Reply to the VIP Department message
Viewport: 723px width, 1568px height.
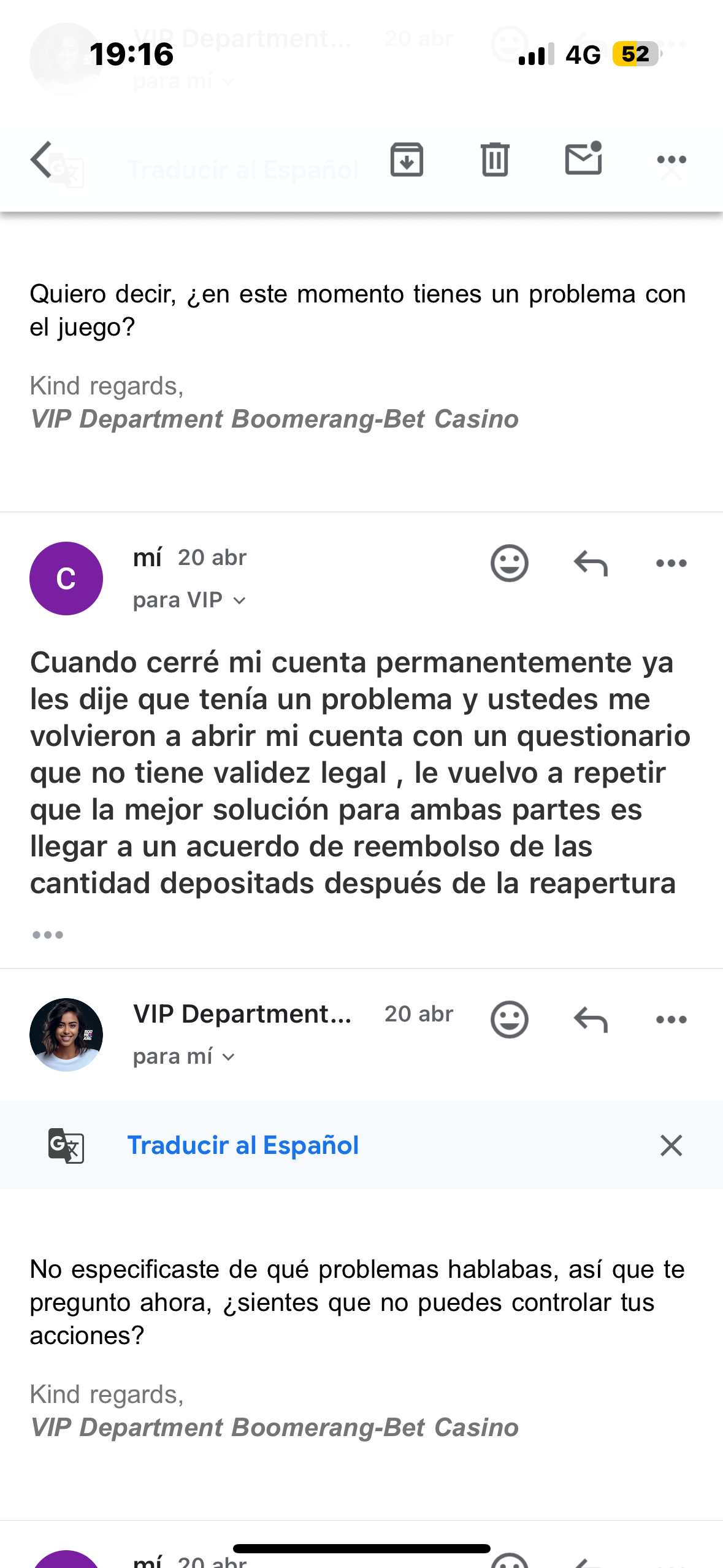(591, 1019)
